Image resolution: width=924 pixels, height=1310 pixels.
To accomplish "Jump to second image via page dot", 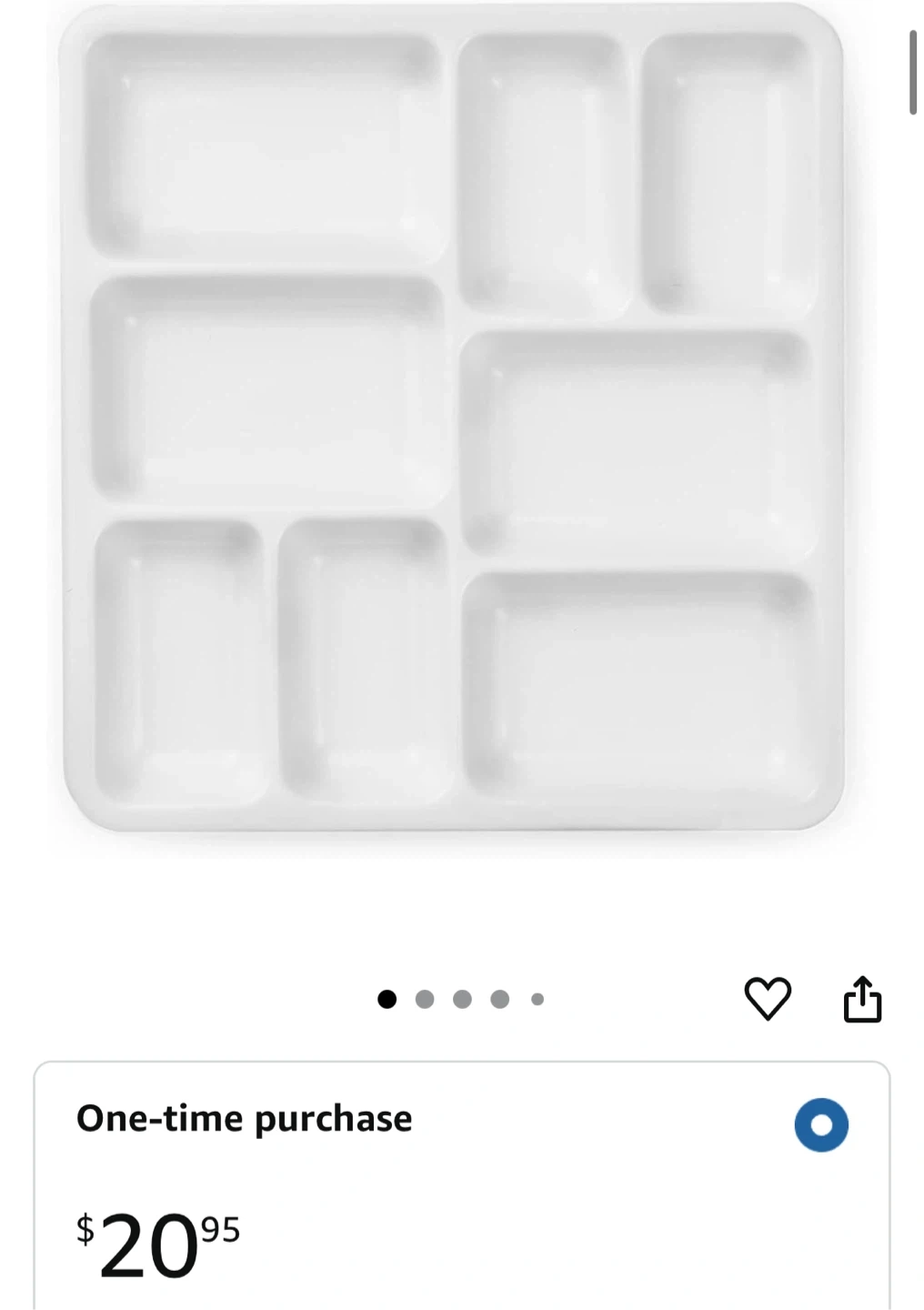I will [x=425, y=999].
